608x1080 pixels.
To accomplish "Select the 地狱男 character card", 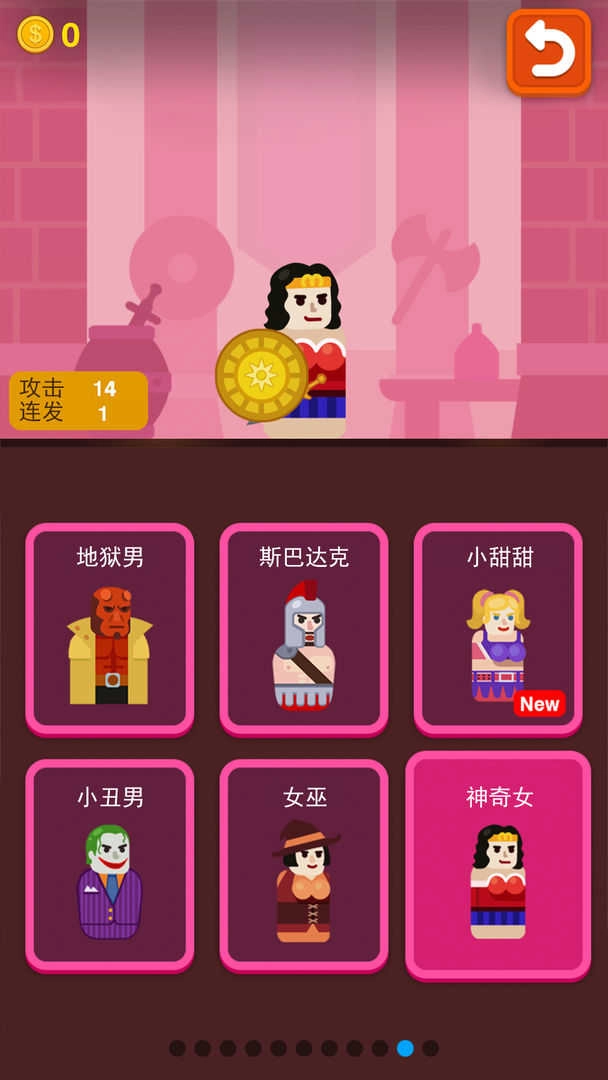I will coord(110,628).
